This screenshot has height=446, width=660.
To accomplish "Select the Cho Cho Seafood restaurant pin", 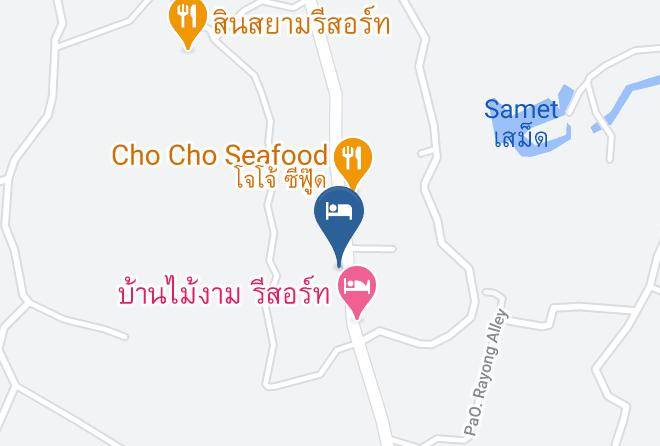I will click(353, 161).
